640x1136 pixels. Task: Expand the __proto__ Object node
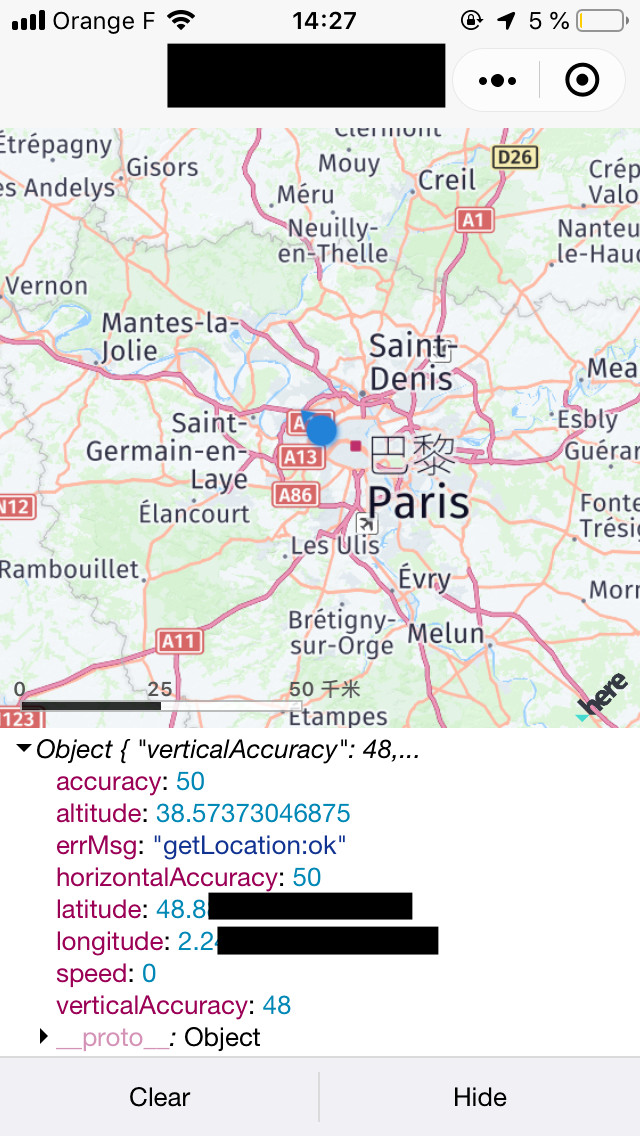(x=44, y=1037)
